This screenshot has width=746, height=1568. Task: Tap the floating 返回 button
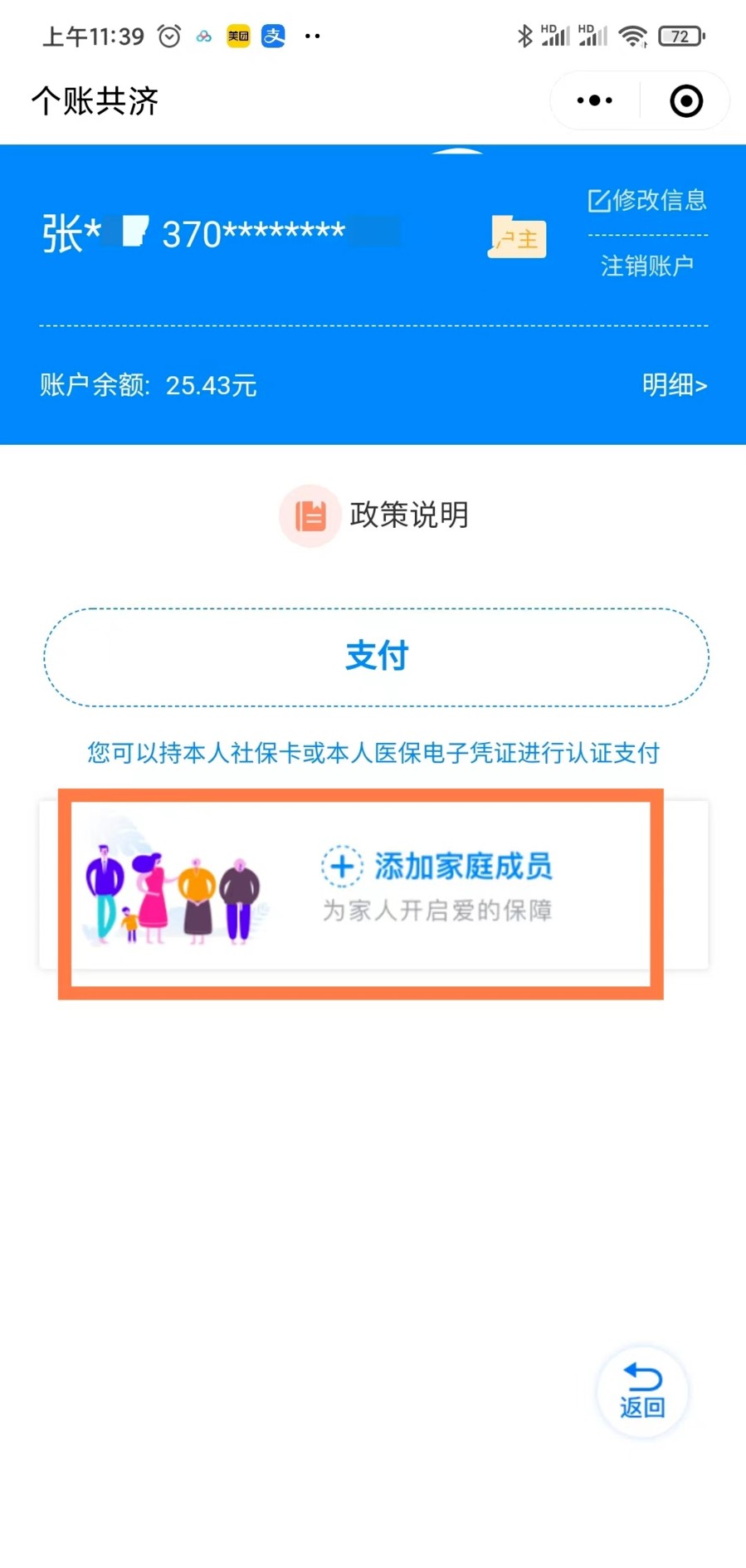coord(642,1392)
